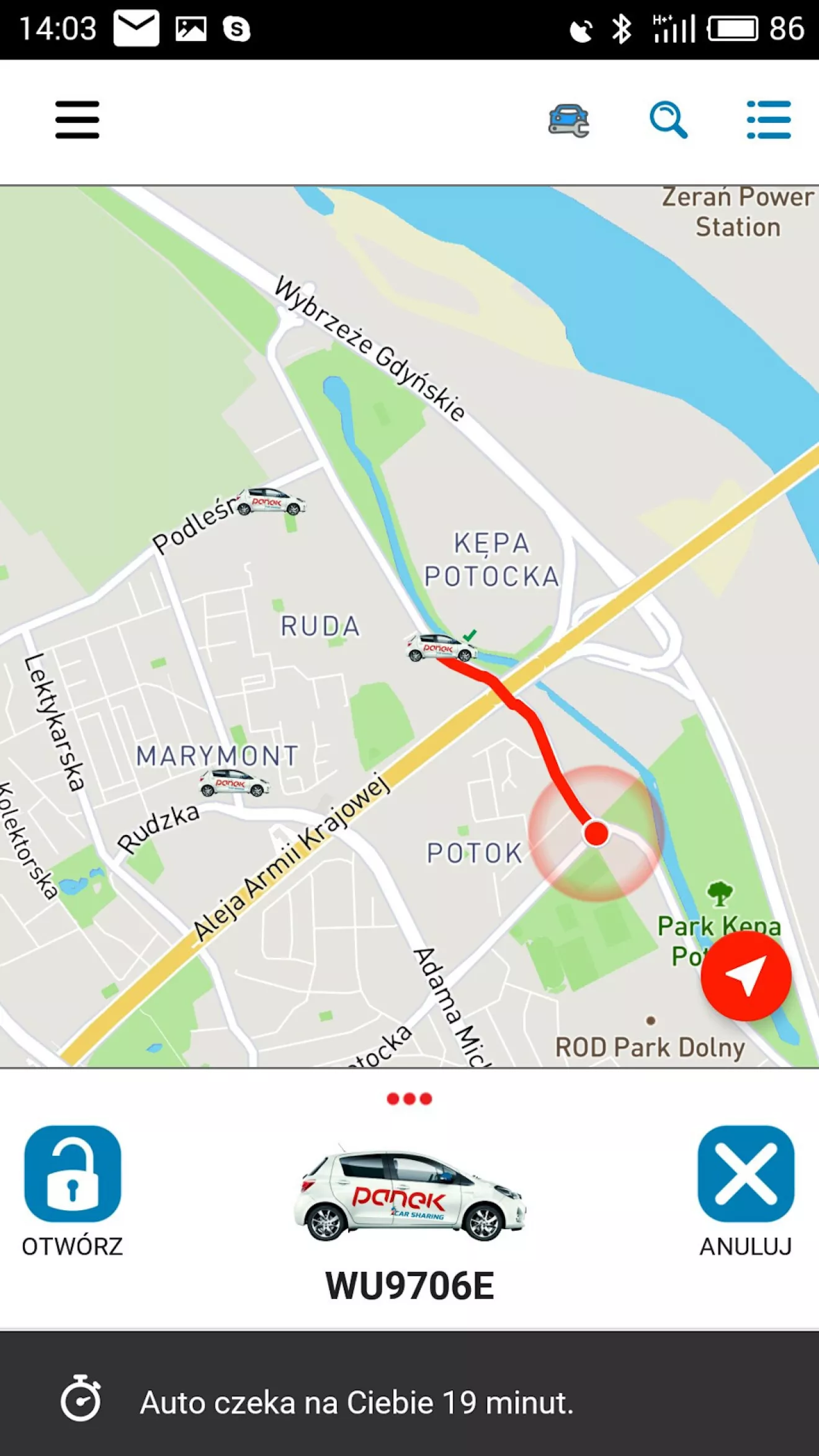Expand panel with three red dots

pyautogui.click(x=409, y=1099)
